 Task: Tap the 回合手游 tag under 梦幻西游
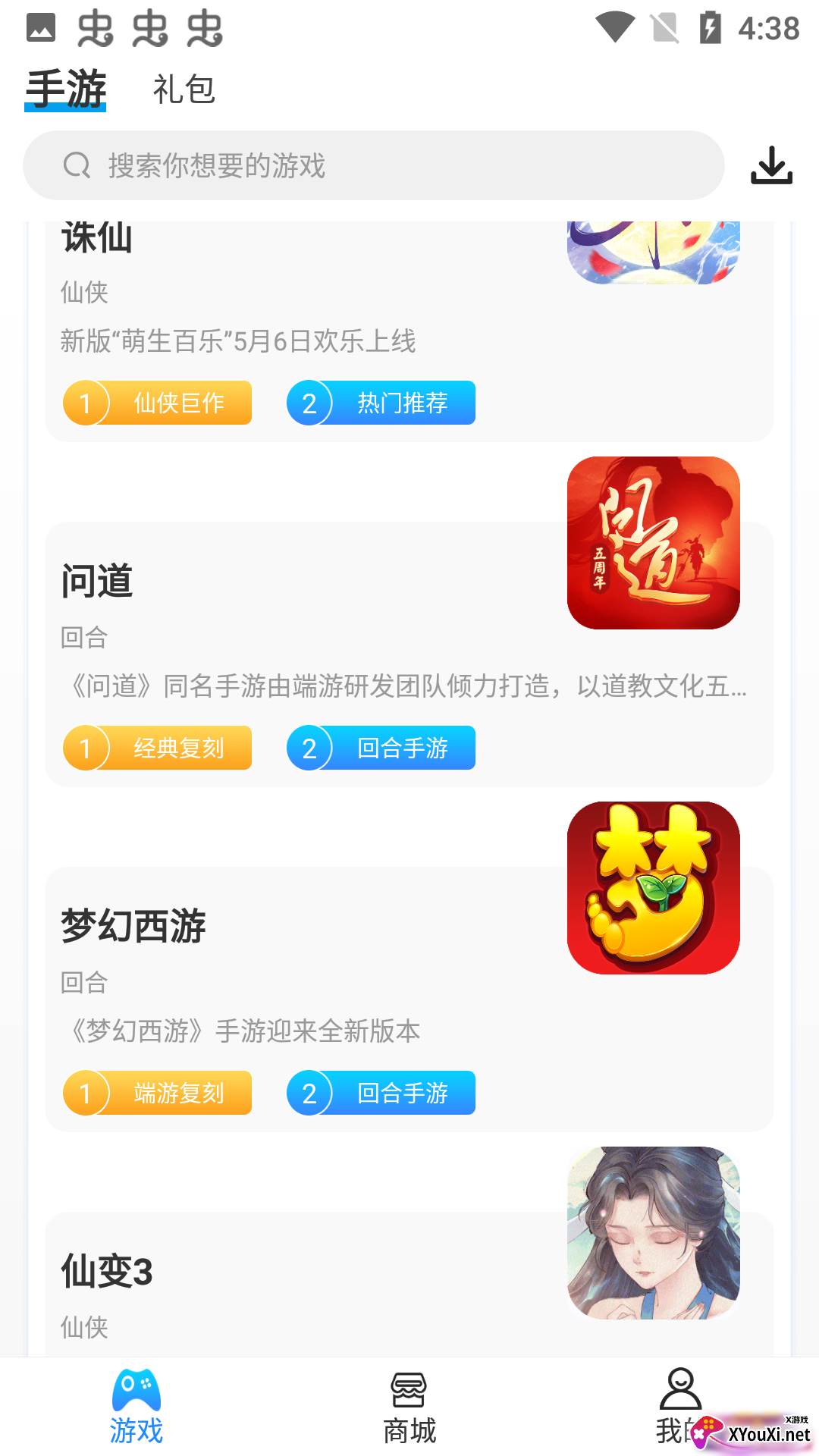coord(381,1093)
